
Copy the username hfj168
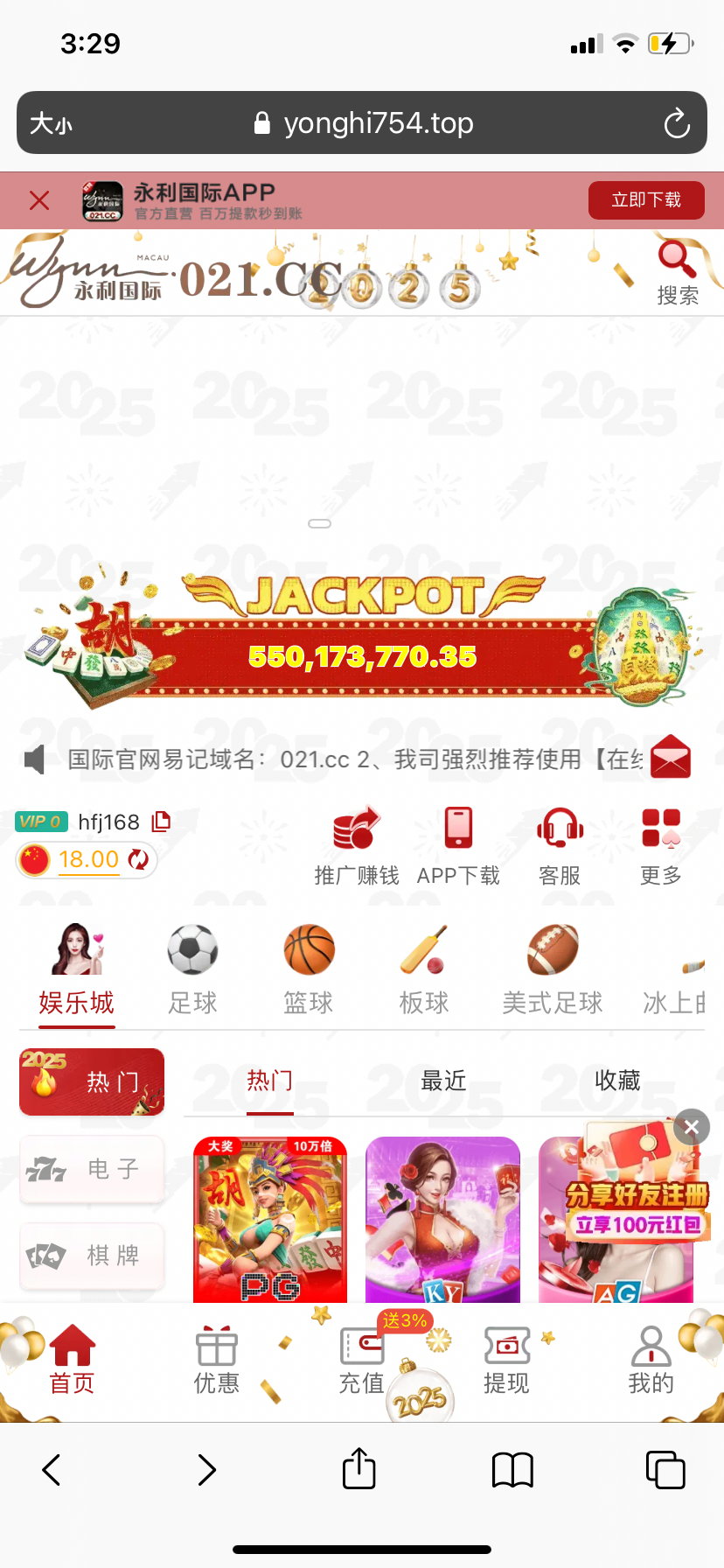pyautogui.click(x=161, y=822)
